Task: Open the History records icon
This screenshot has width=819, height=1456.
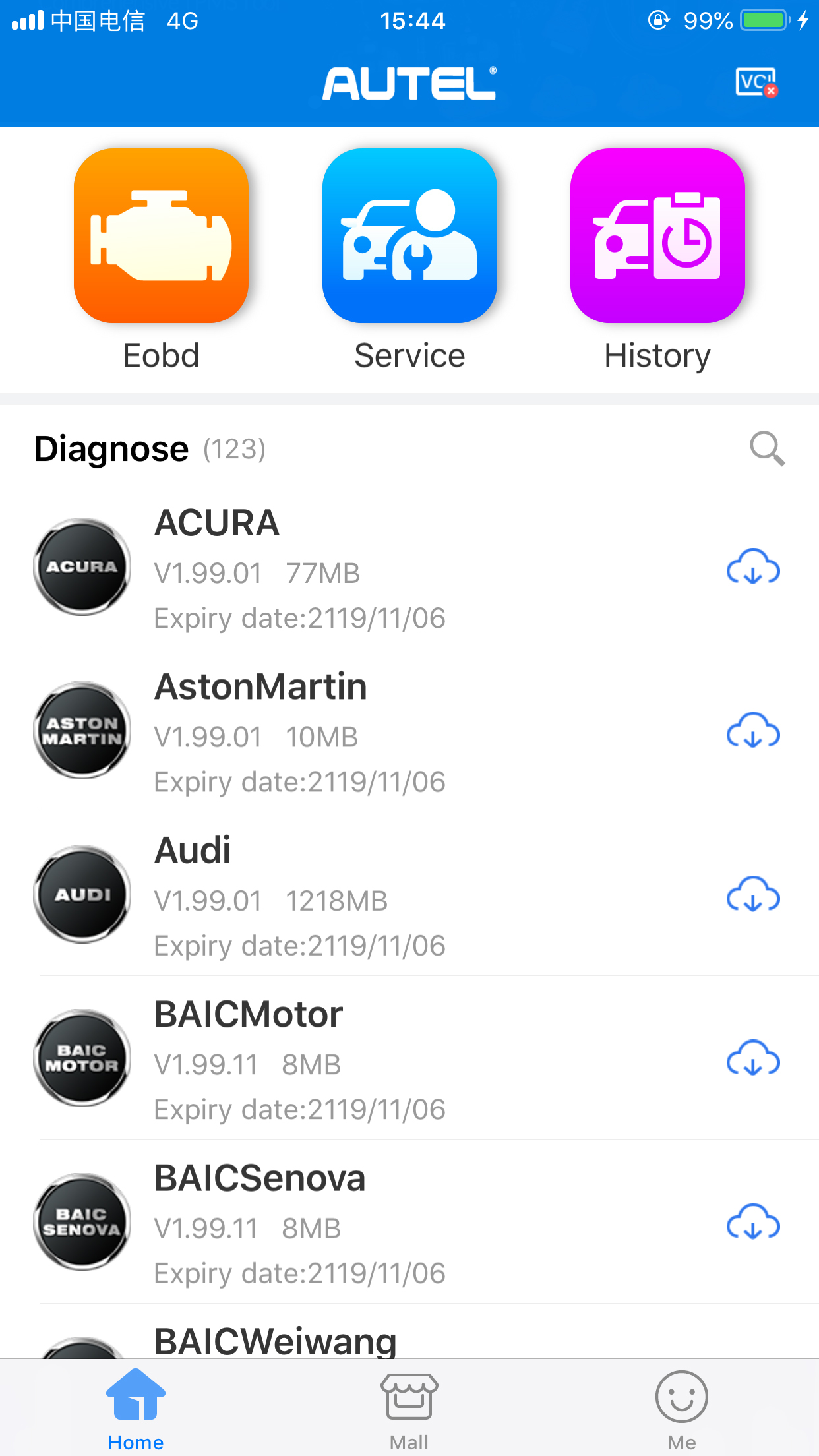Action: [657, 236]
